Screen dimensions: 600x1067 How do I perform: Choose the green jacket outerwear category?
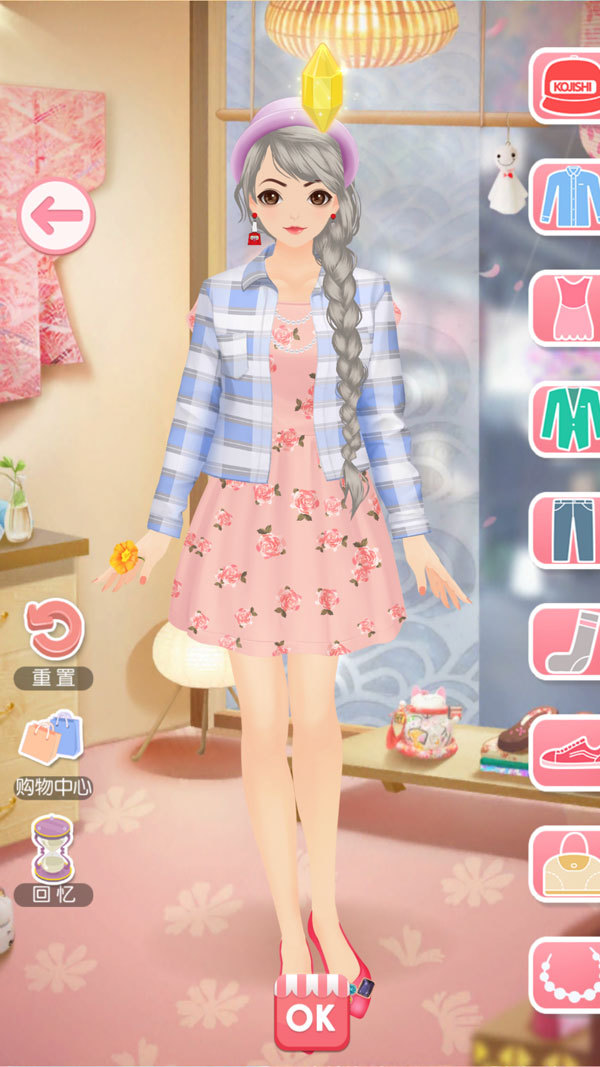[567, 419]
